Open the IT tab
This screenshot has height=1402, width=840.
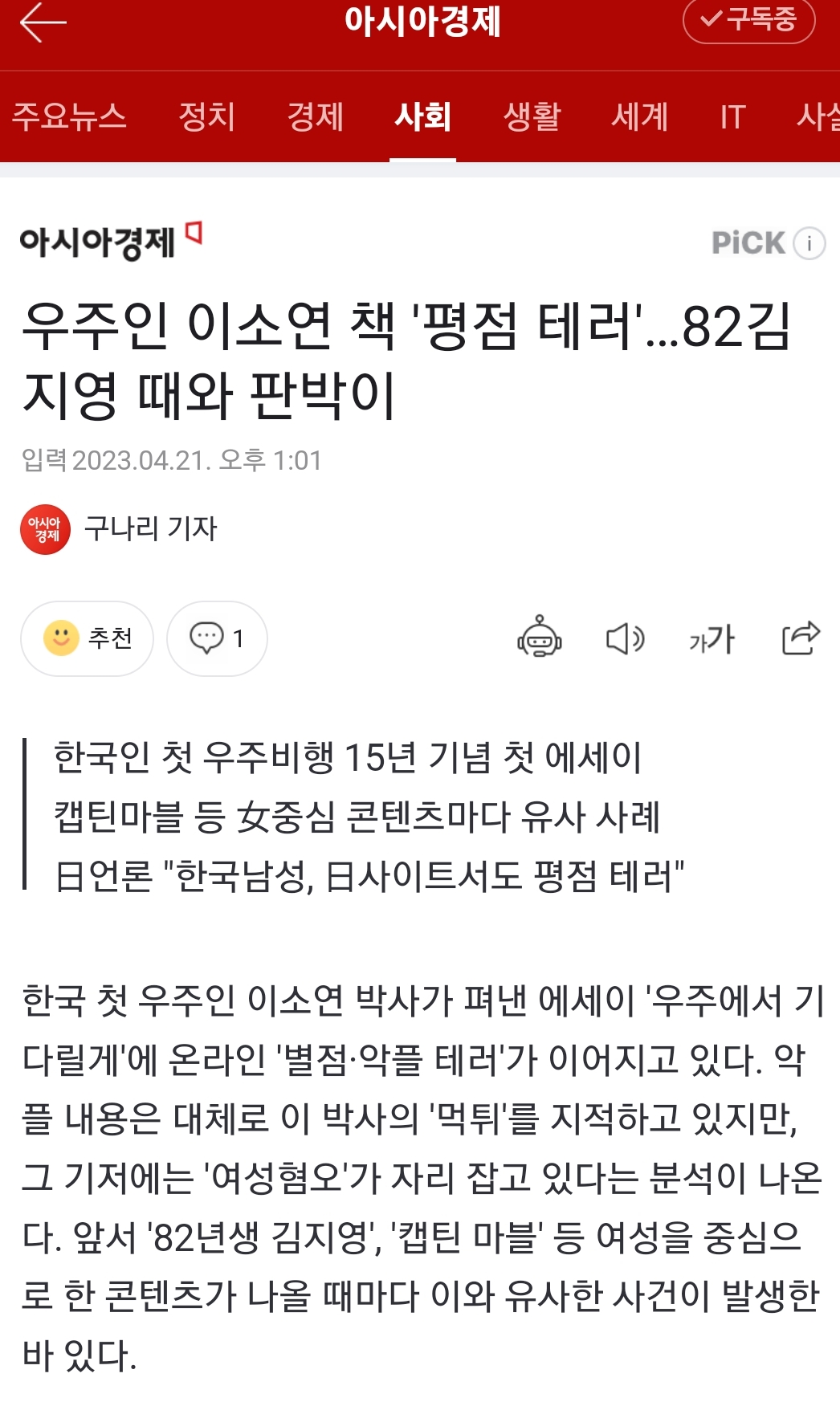[x=732, y=117]
